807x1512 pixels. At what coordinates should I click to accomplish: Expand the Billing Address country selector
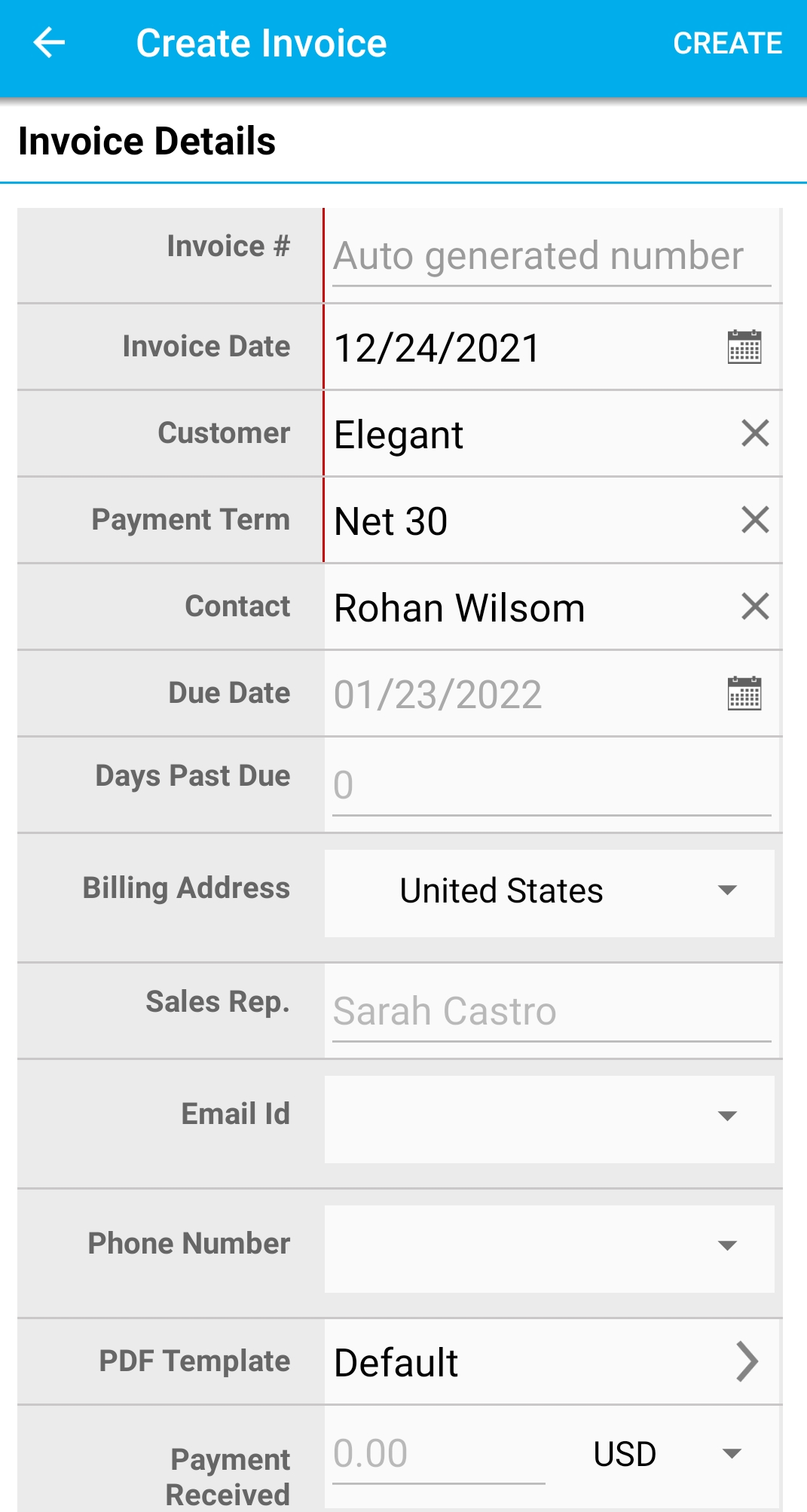pyautogui.click(x=727, y=891)
